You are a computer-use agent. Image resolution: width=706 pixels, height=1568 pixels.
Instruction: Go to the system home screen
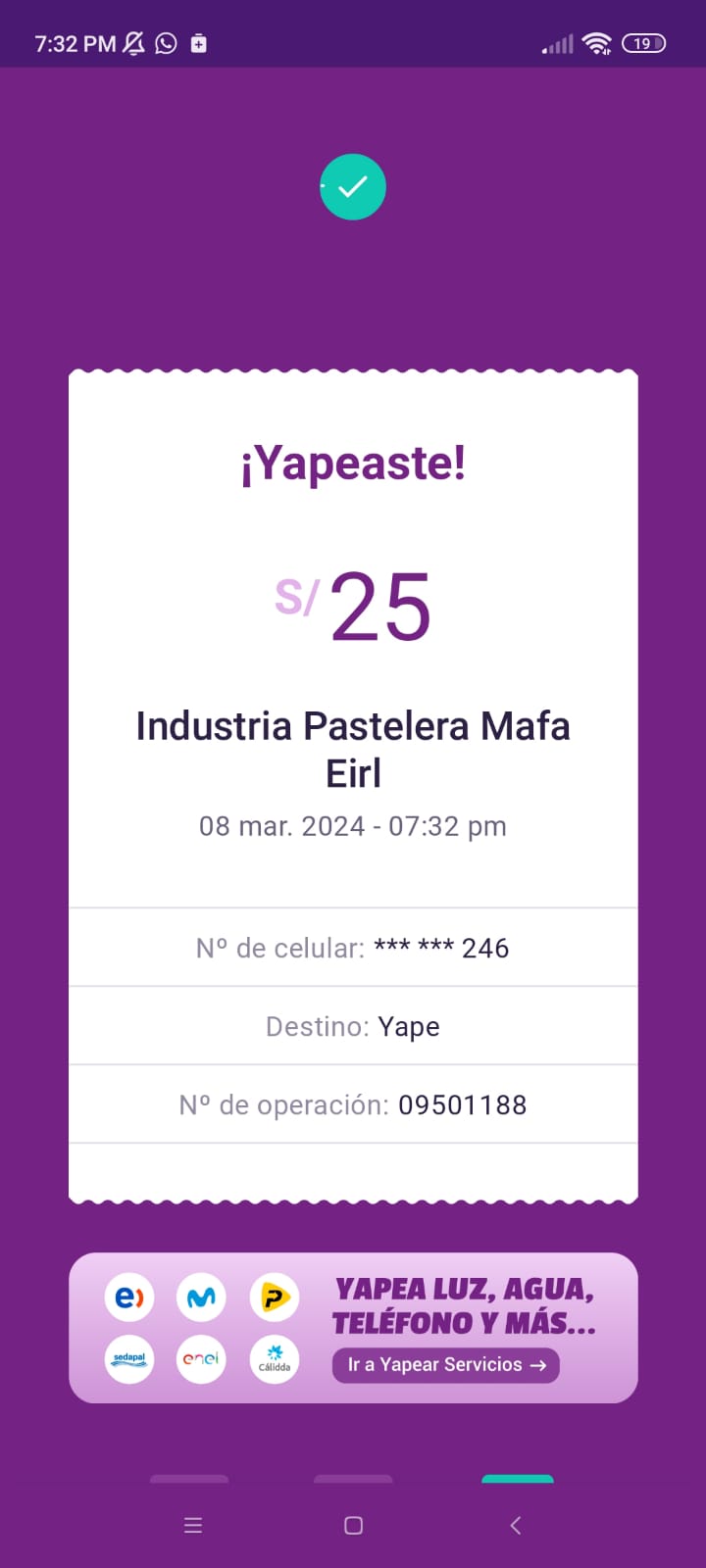click(x=354, y=1525)
